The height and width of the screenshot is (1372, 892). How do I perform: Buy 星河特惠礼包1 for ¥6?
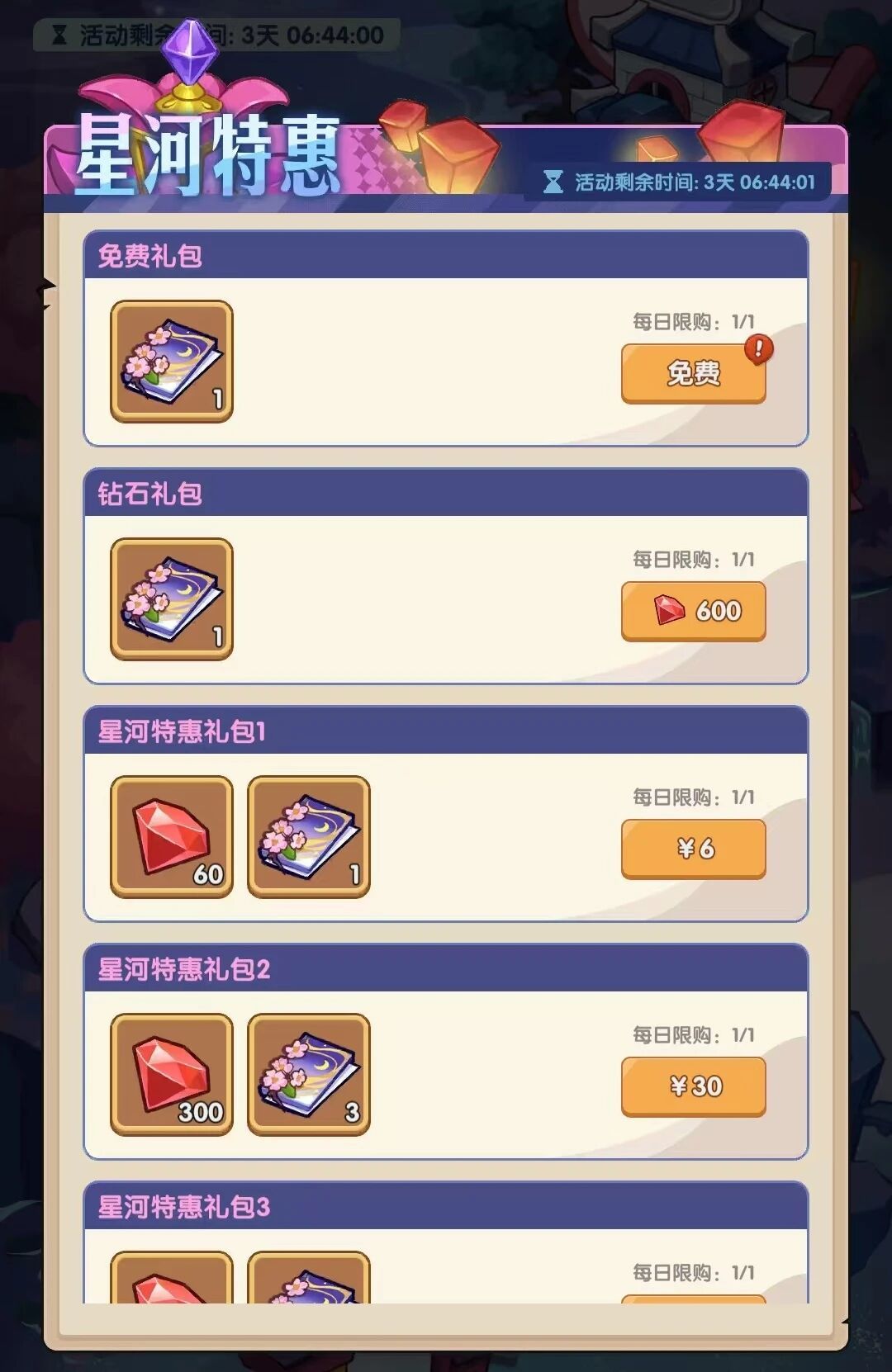694,848
